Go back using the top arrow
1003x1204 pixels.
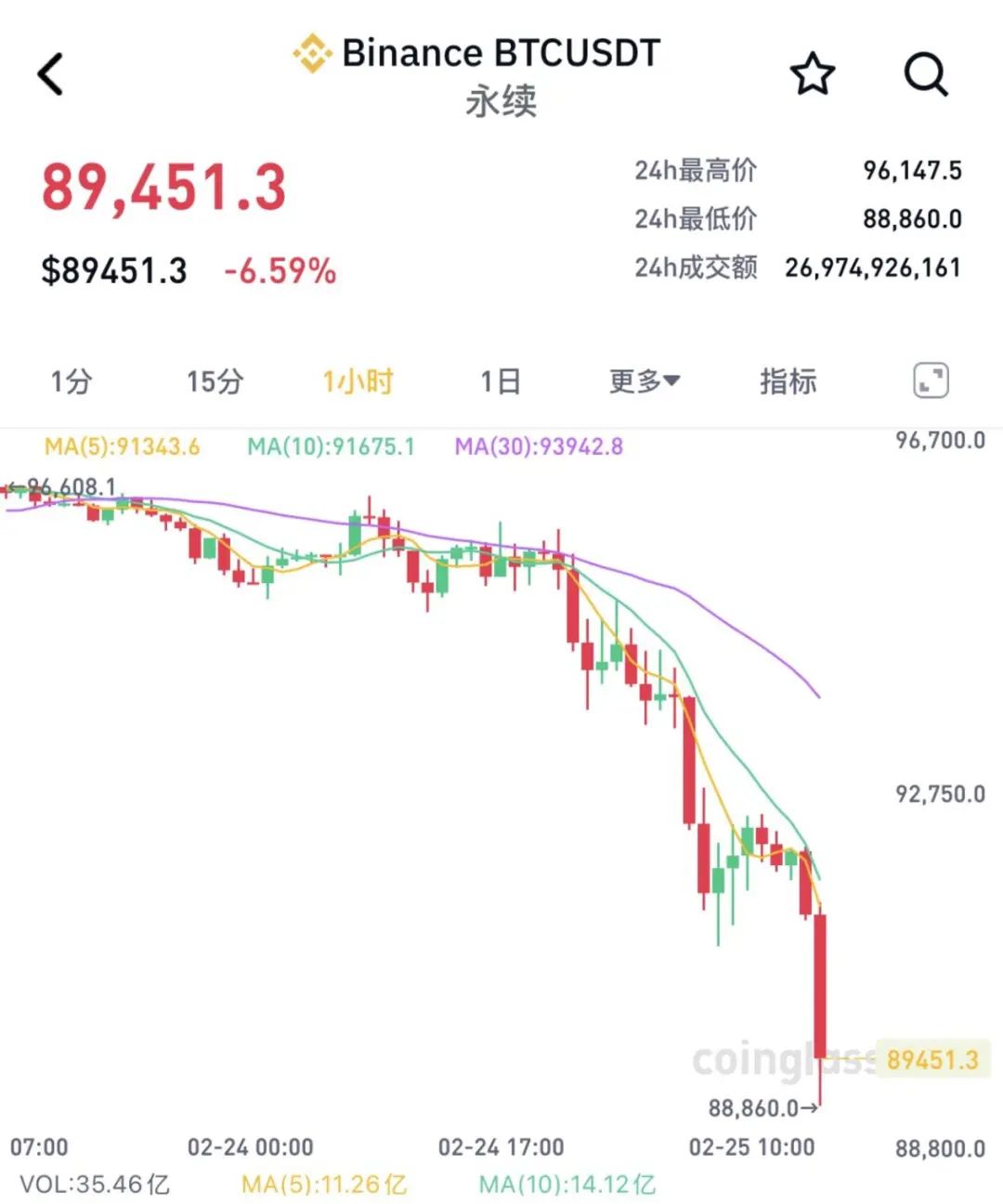click(x=51, y=74)
